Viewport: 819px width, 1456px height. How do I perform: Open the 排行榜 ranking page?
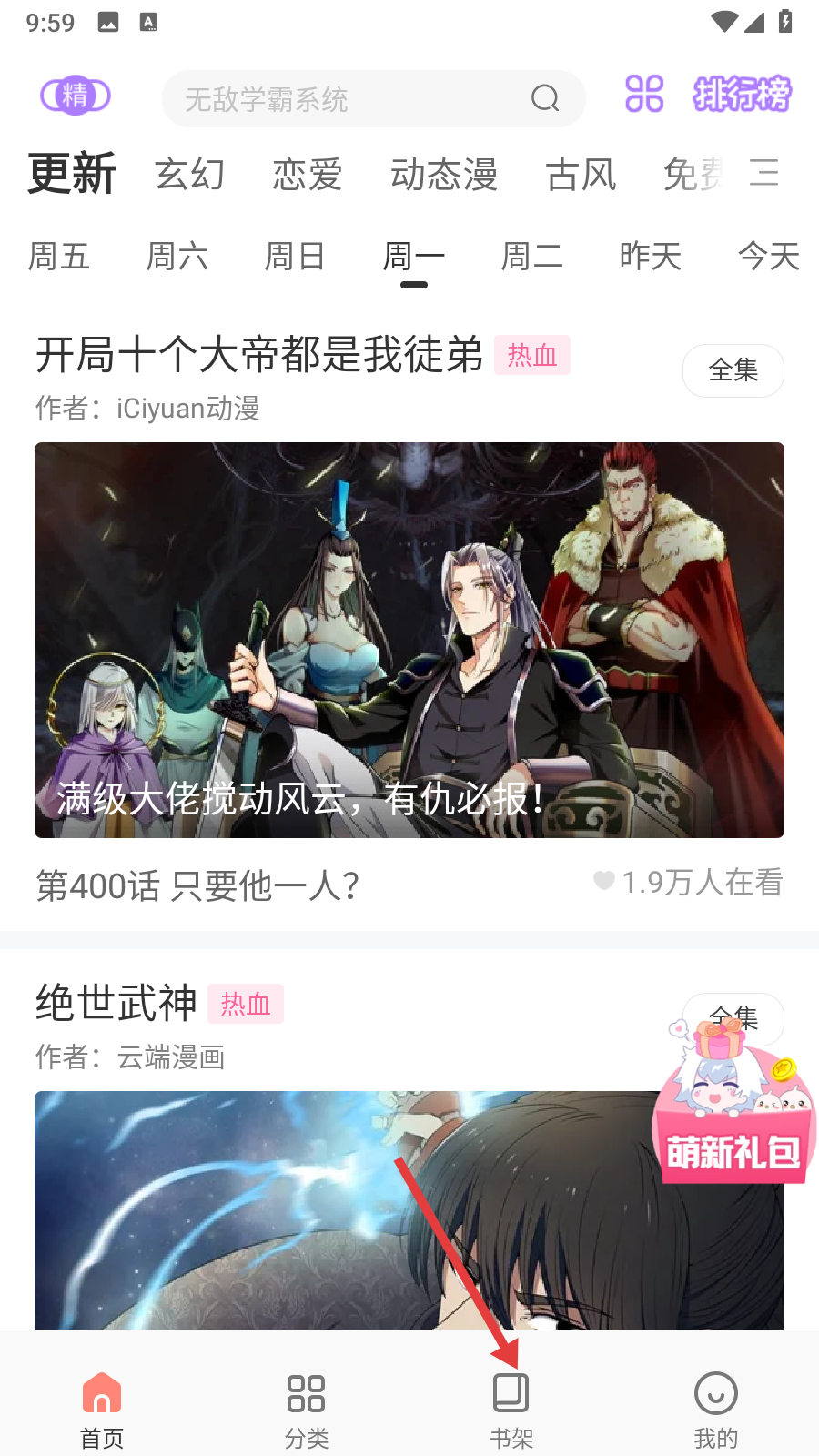point(742,95)
